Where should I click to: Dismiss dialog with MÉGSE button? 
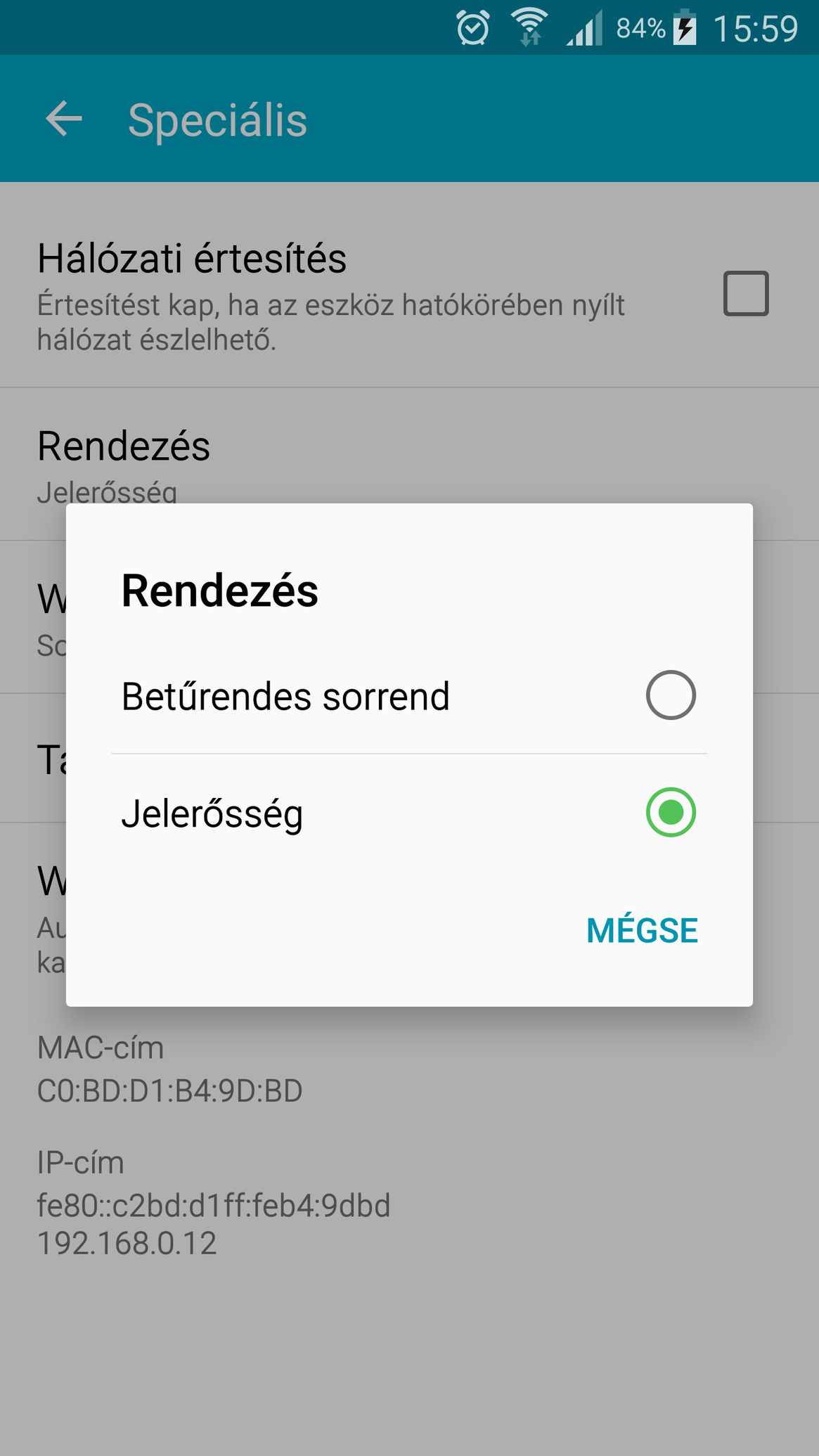641,930
